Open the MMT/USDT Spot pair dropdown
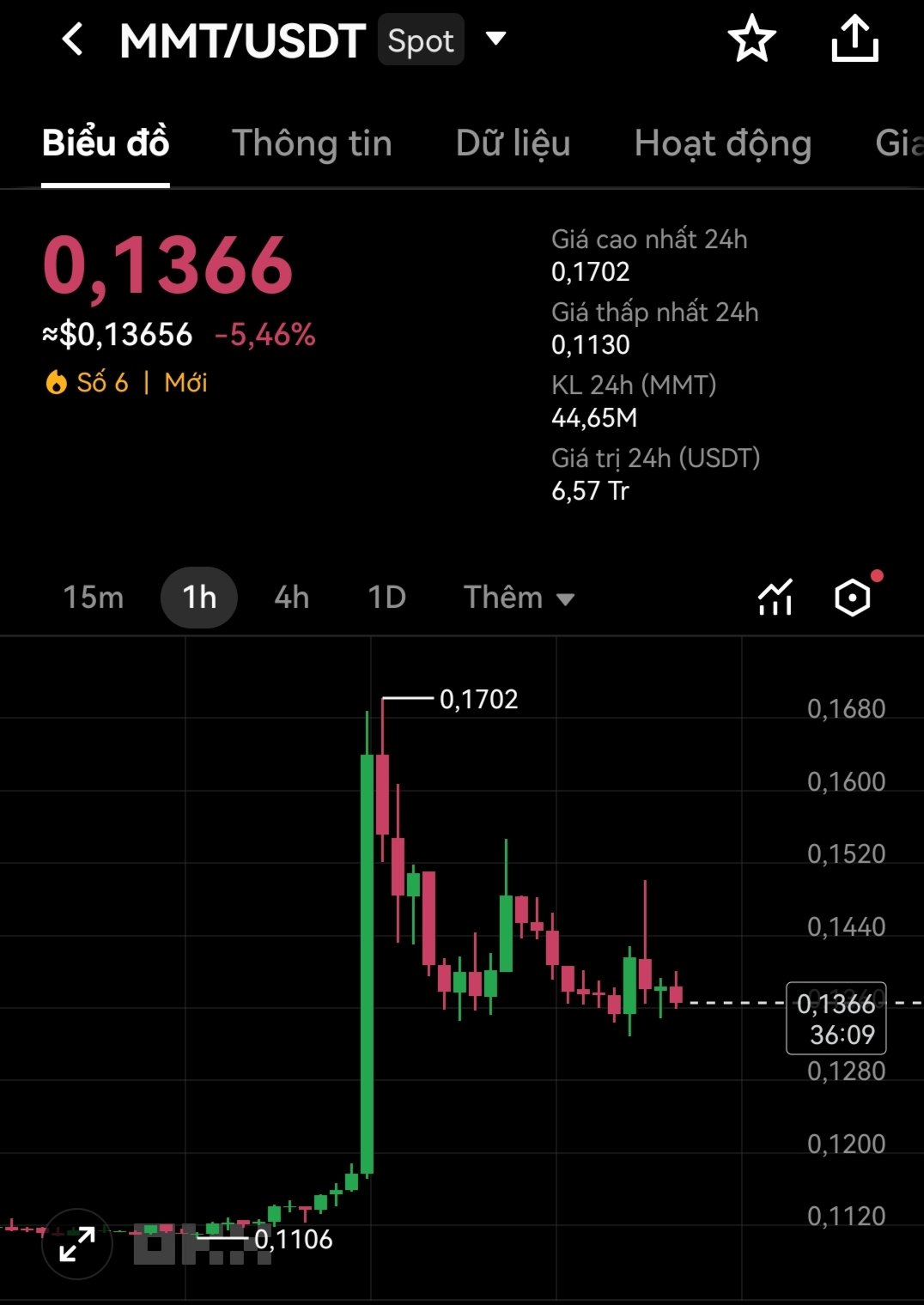Image resolution: width=924 pixels, height=1305 pixels. tap(495, 39)
